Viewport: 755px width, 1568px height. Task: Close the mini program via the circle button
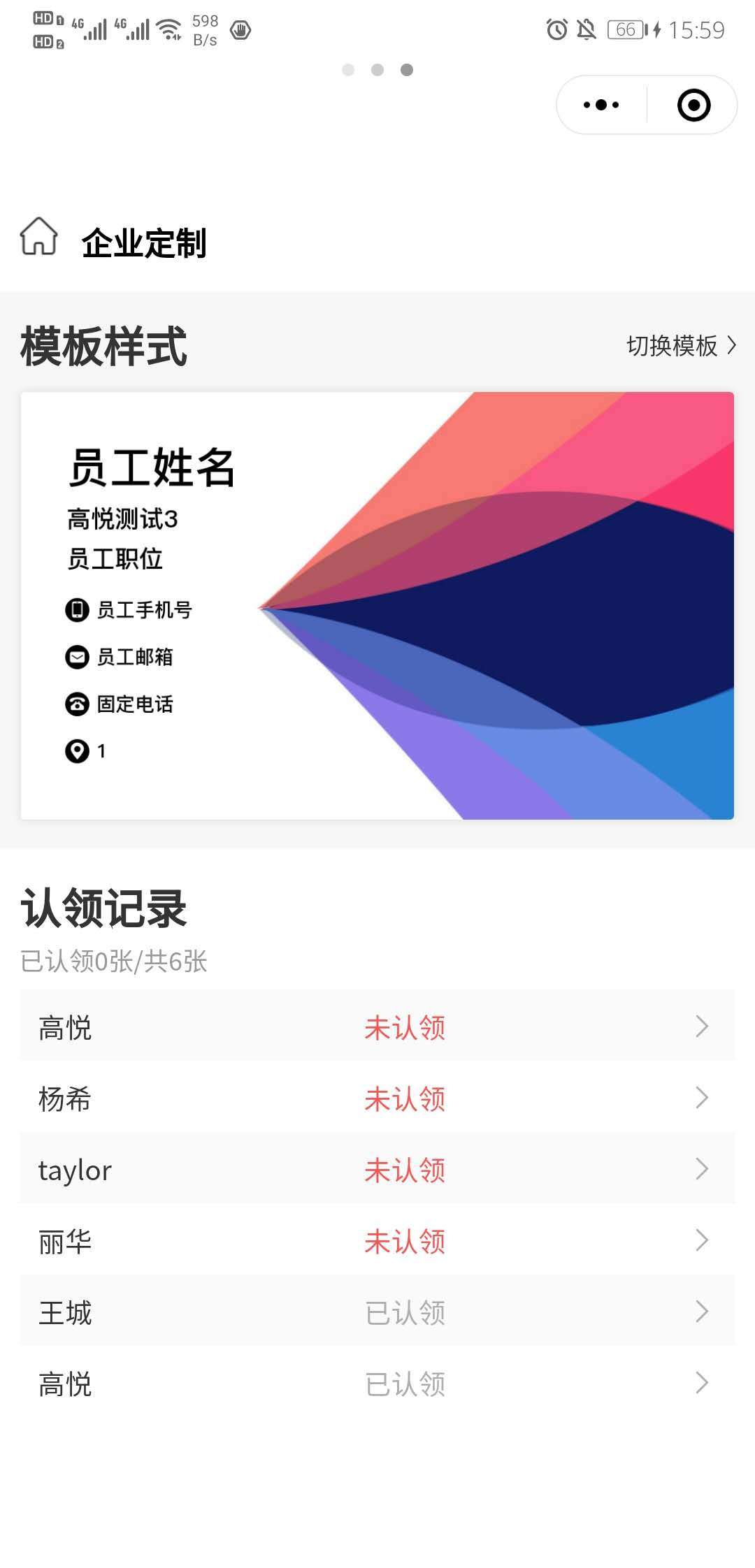(x=693, y=106)
